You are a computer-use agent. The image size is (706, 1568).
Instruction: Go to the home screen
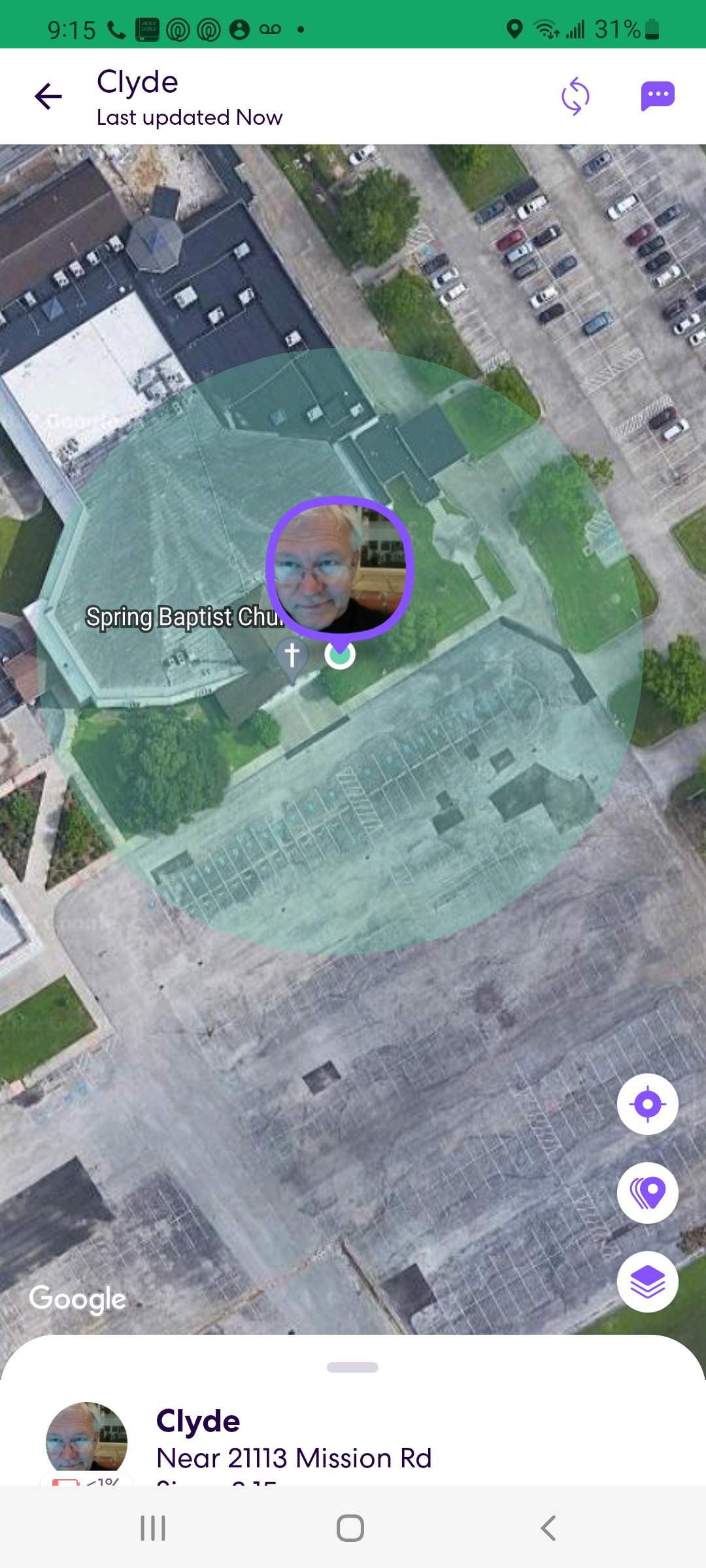tap(350, 1528)
